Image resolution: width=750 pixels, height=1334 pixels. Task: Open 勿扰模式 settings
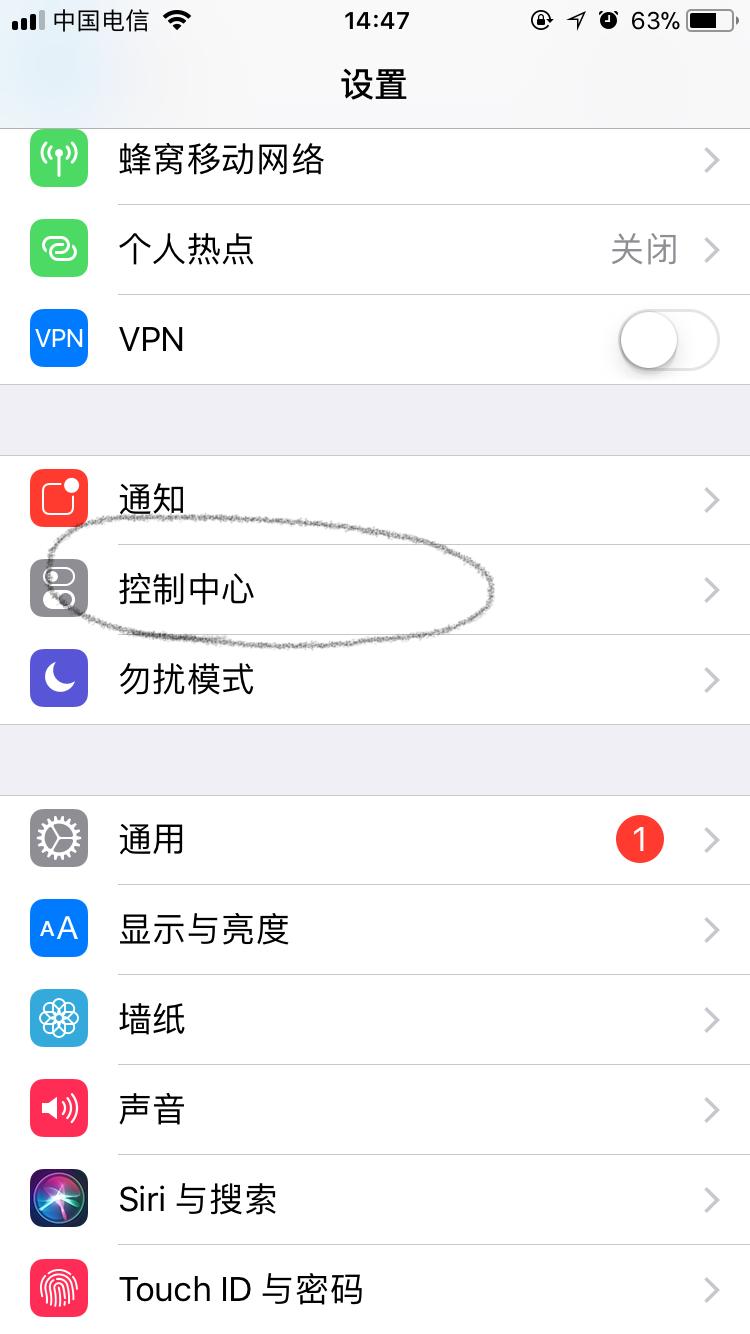[x=375, y=680]
